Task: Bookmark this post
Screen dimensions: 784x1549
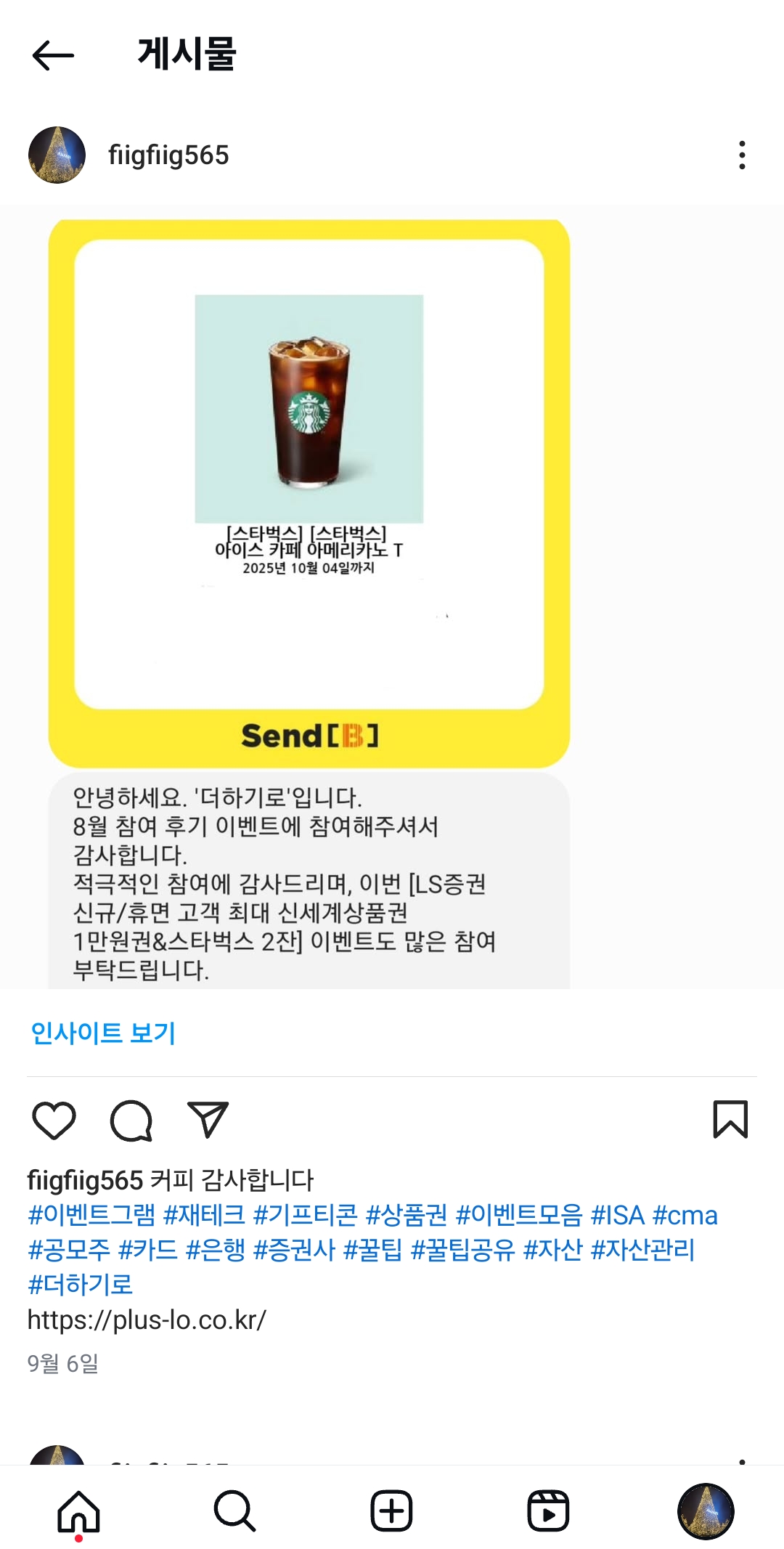Action: [x=730, y=1119]
